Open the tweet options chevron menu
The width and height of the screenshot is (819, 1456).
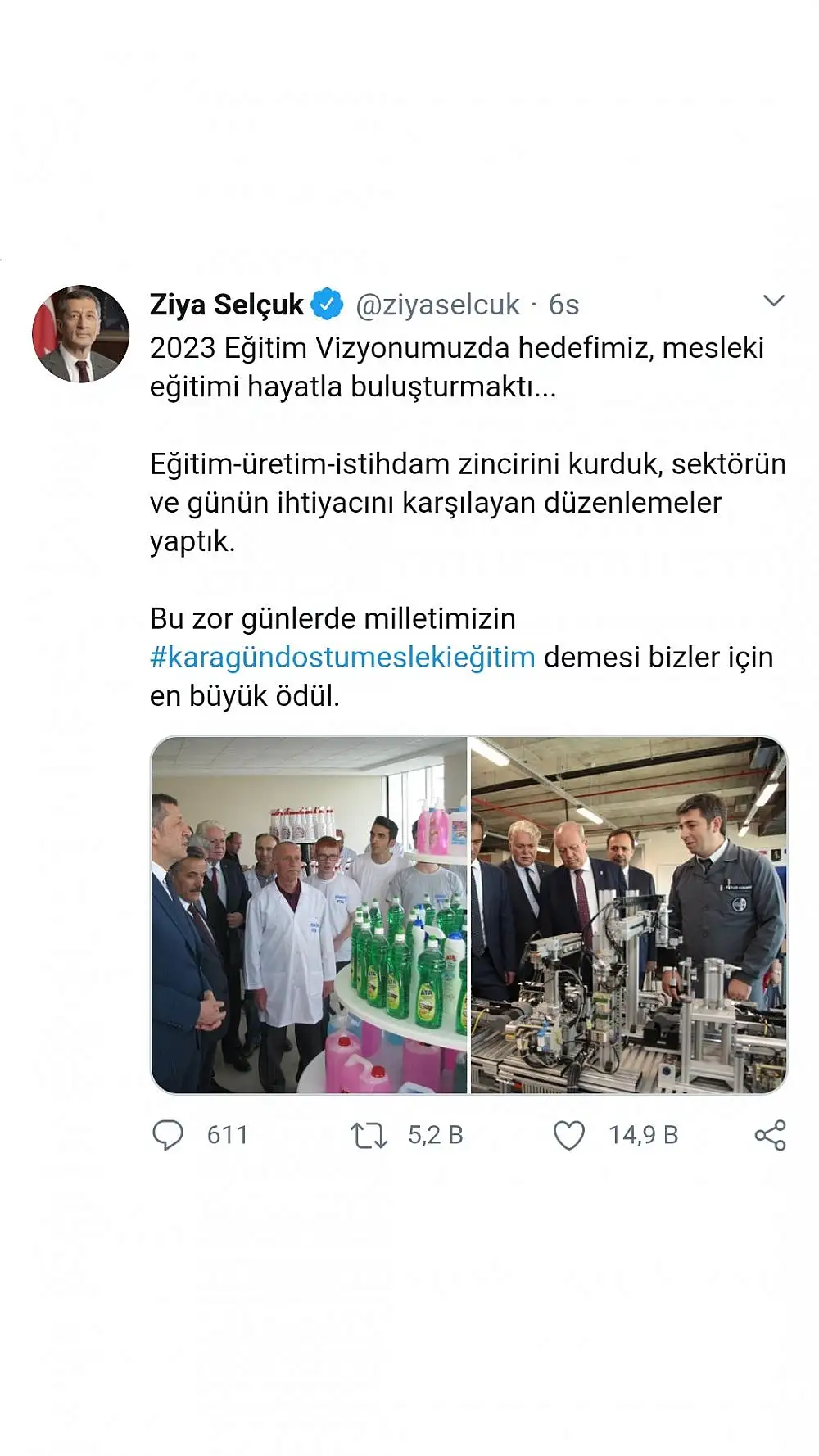coord(774,301)
